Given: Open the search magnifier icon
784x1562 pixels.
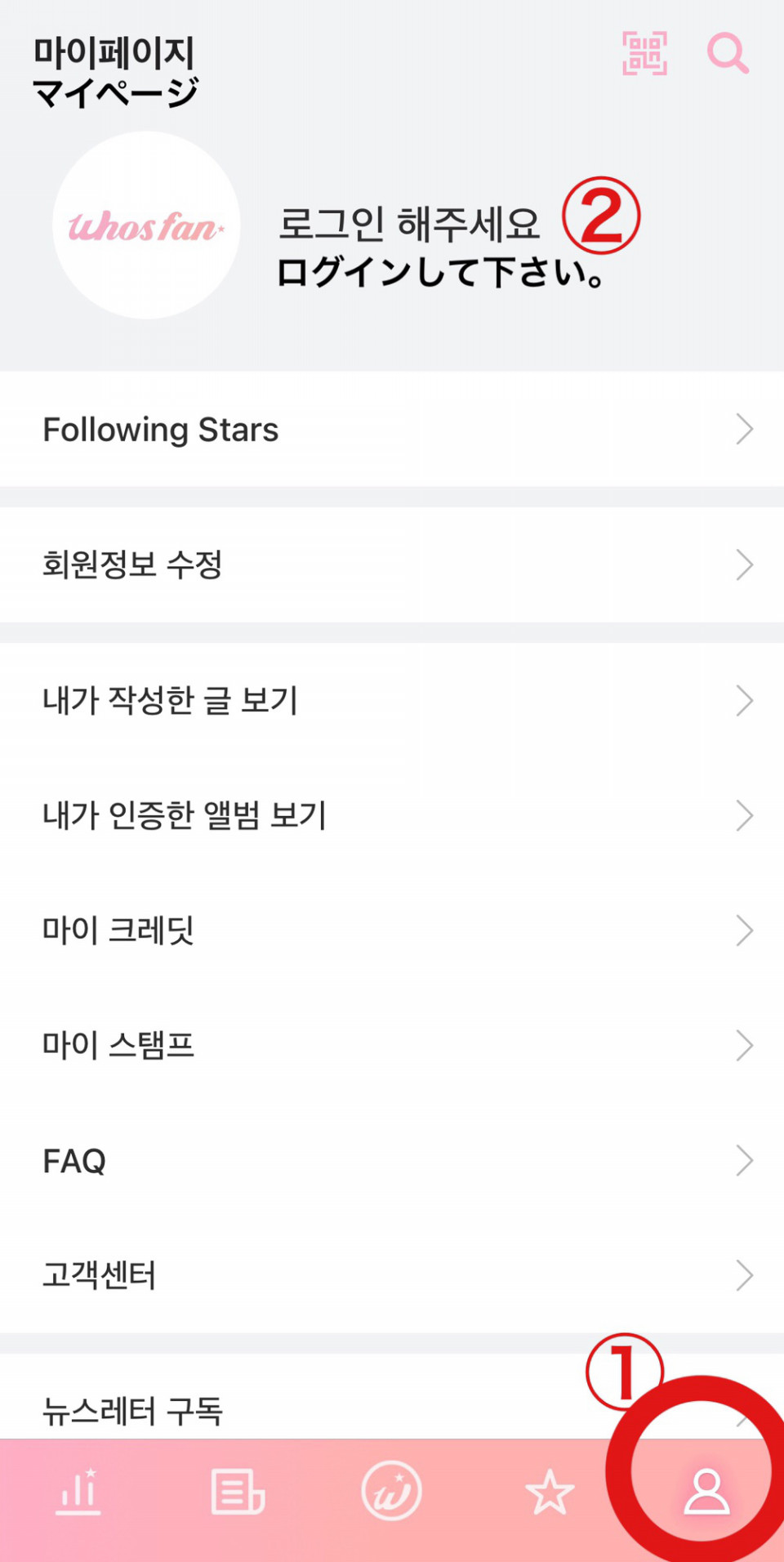Looking at the screenshot, I should (x=728, y=54).
